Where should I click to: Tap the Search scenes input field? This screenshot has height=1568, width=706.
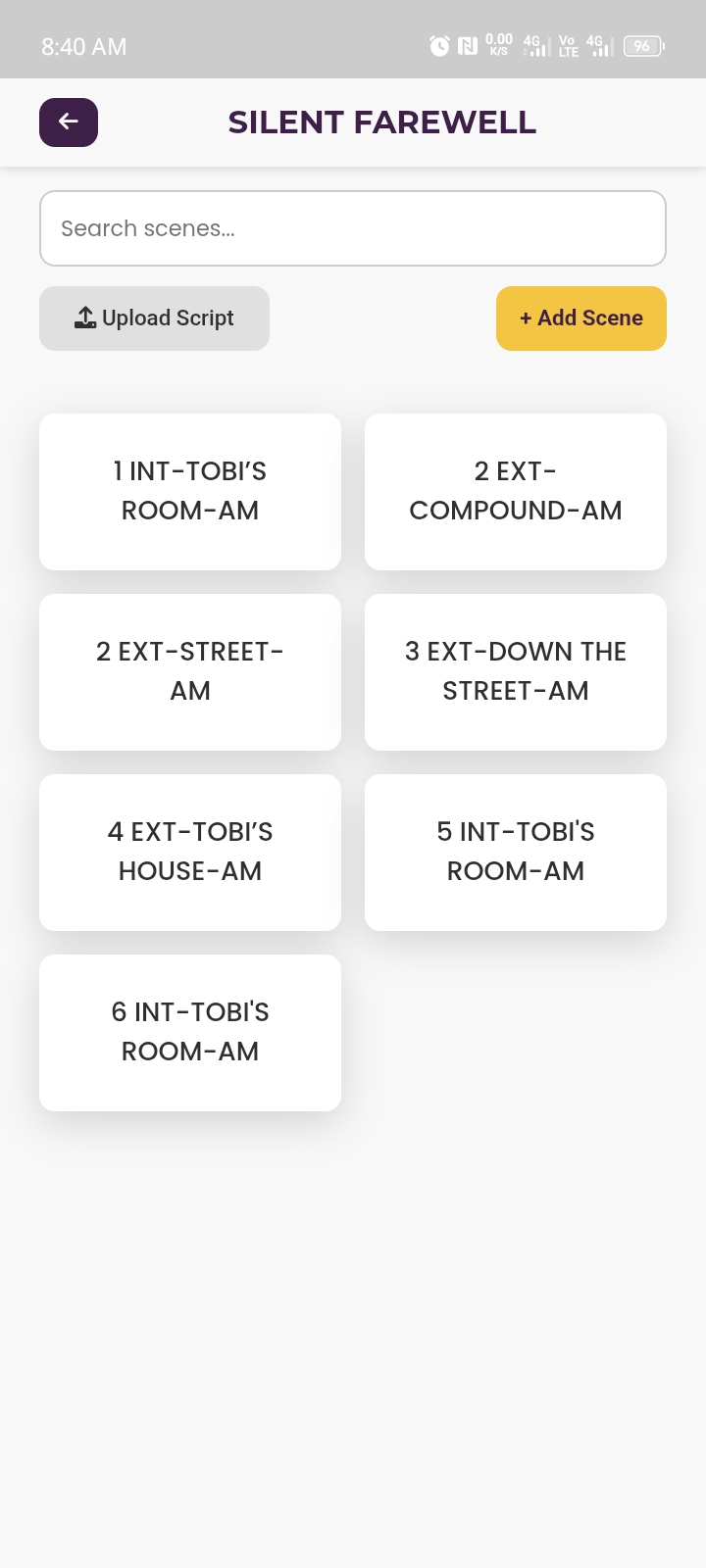click(x=353, y=228)
